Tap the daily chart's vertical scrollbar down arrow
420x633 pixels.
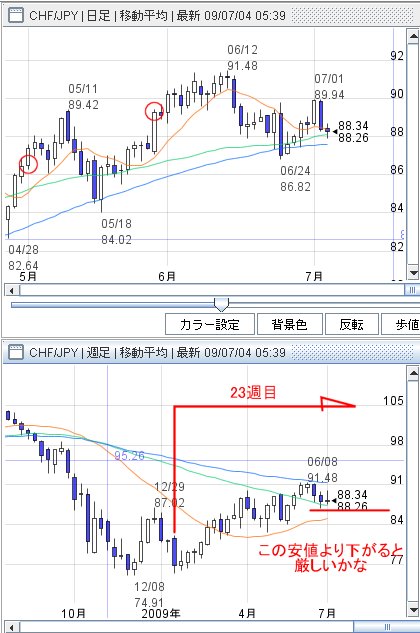[413, 272]
